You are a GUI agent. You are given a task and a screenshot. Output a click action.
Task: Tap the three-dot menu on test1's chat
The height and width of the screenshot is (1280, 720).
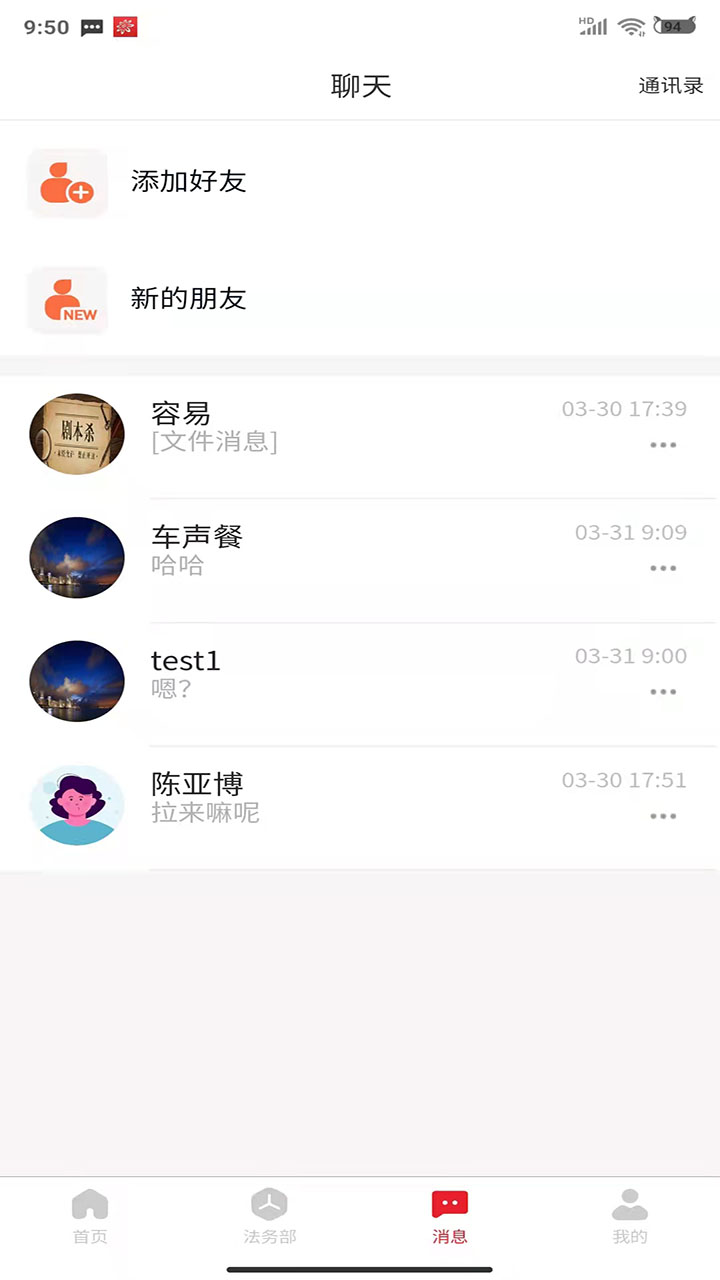tap(663, 692)
